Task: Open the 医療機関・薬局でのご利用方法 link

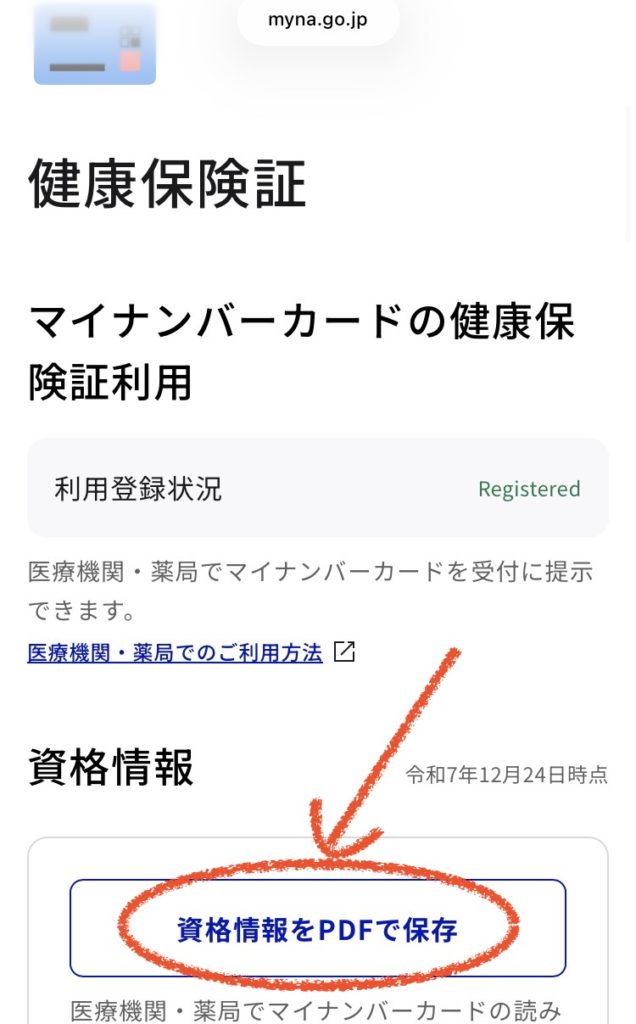Action: (176, 653)
